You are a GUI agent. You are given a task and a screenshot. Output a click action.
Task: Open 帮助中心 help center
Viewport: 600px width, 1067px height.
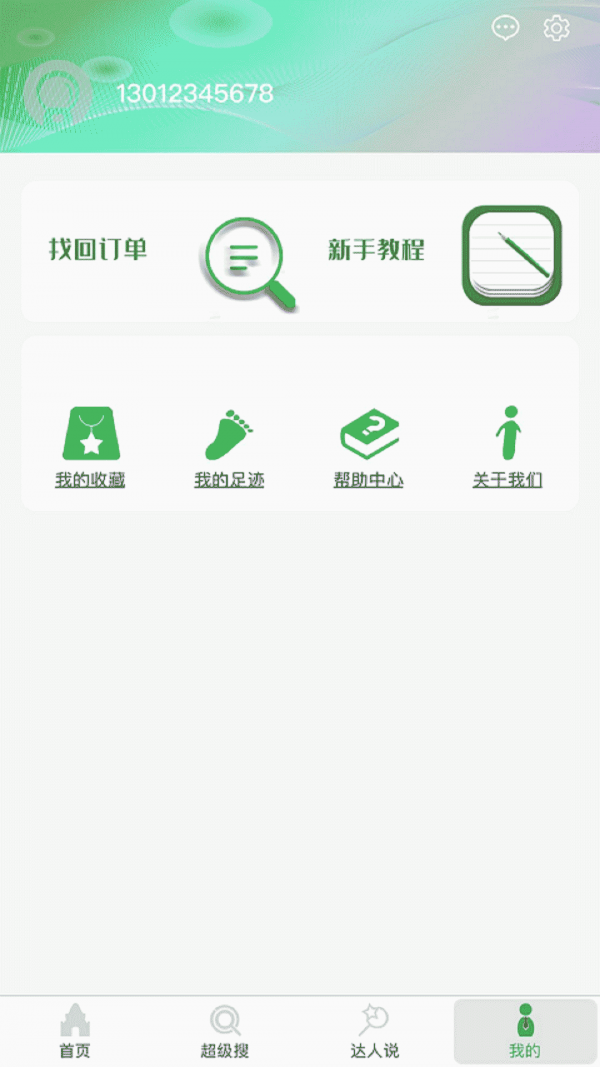coord(369,447)
